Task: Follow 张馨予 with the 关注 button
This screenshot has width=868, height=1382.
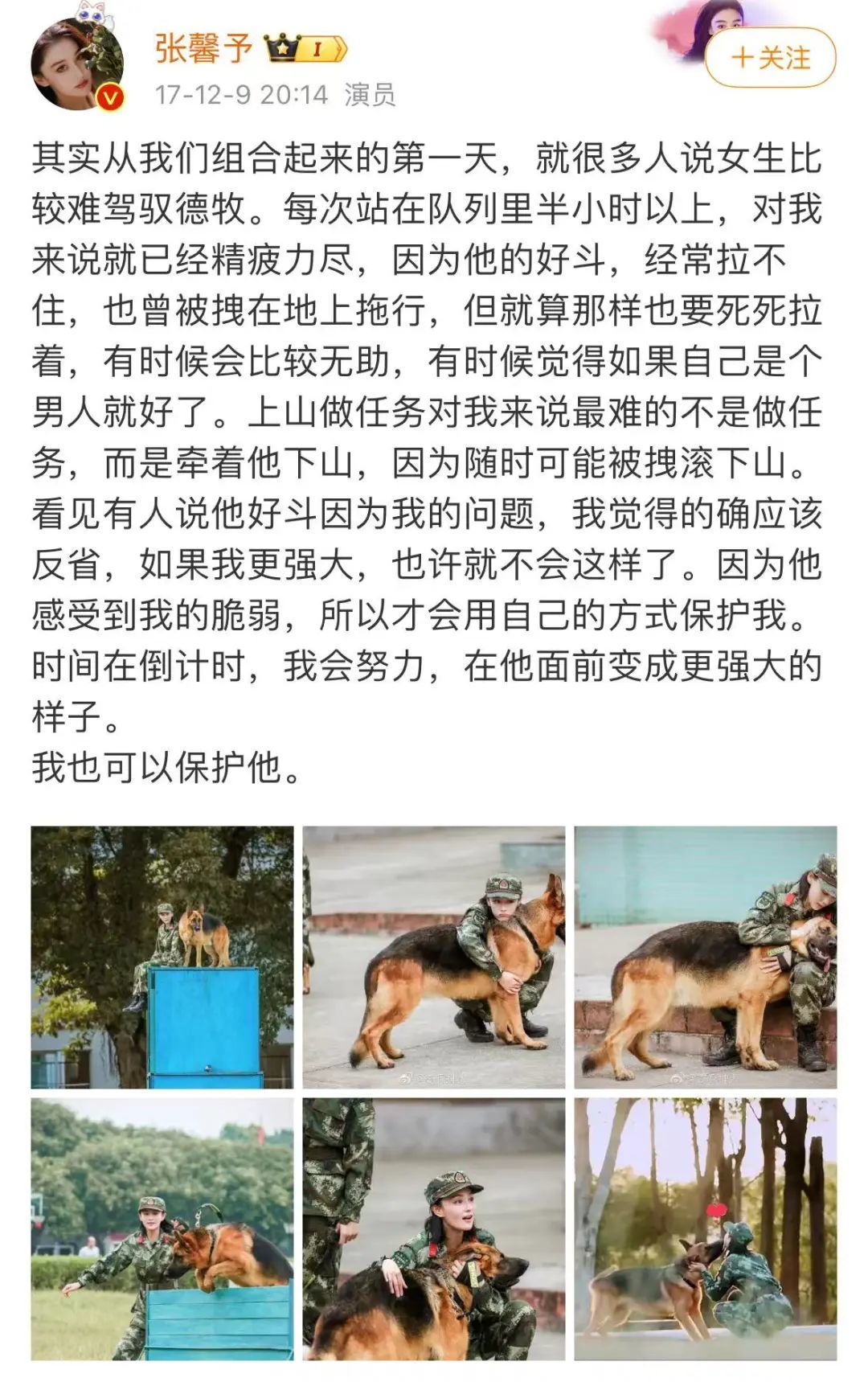Action: click(770, 57)
